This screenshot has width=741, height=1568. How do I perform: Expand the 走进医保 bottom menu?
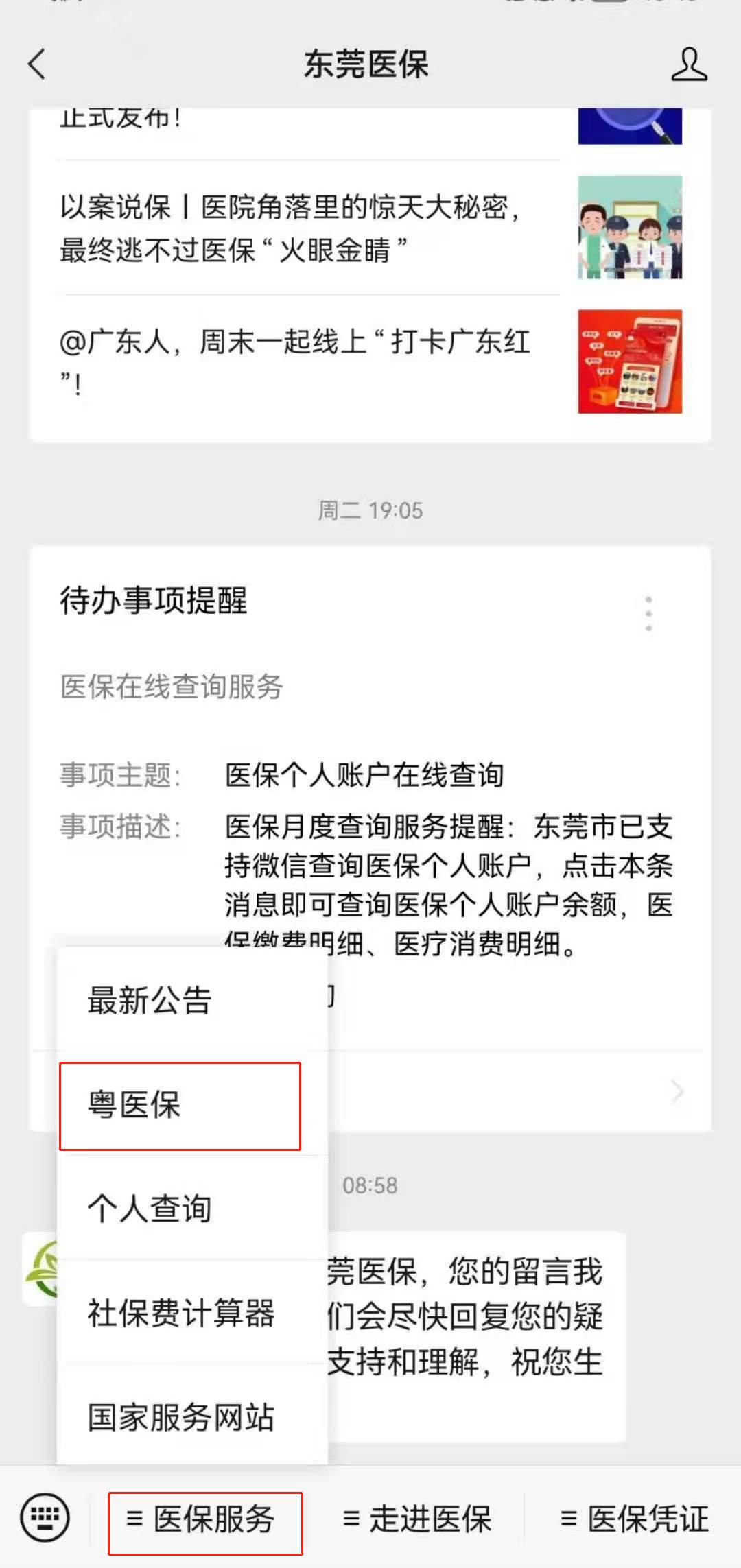(x=417, y=1519)
